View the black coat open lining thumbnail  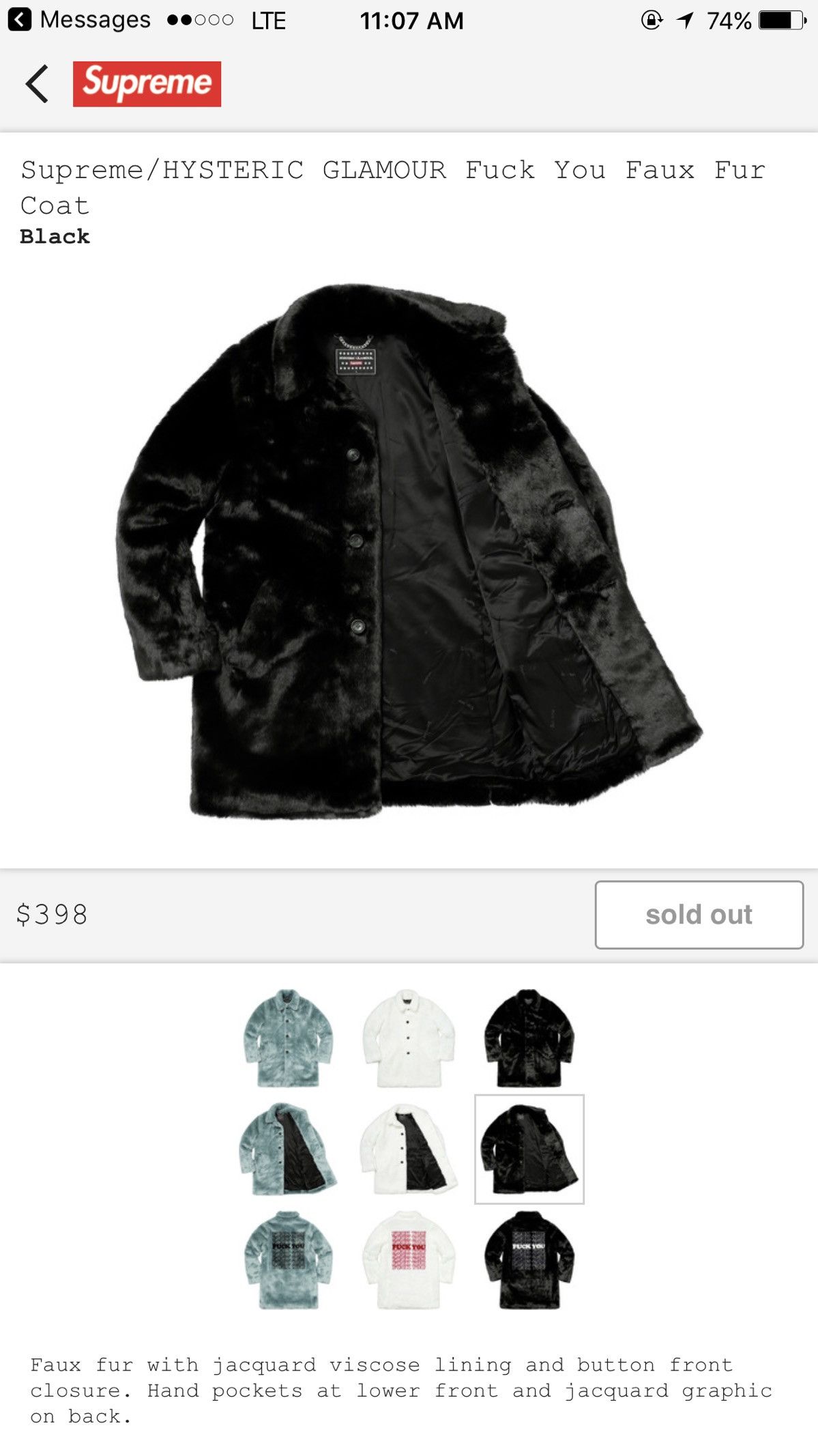point(529,1150)
